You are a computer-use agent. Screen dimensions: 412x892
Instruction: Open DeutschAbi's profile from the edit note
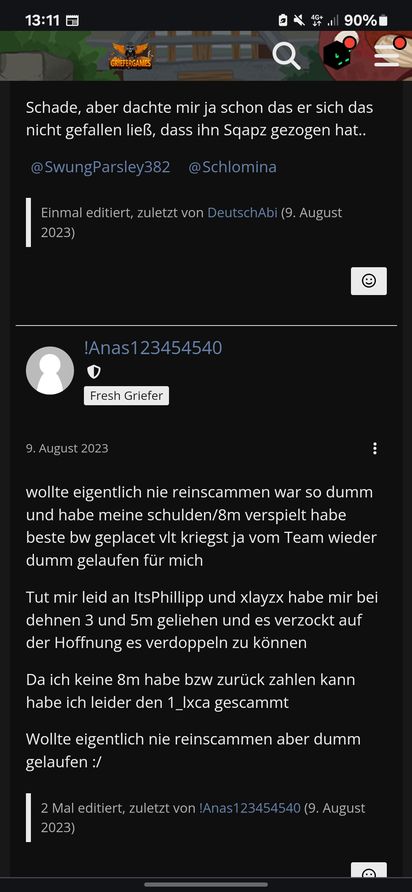pyautogui.click(x=243, y=213)
